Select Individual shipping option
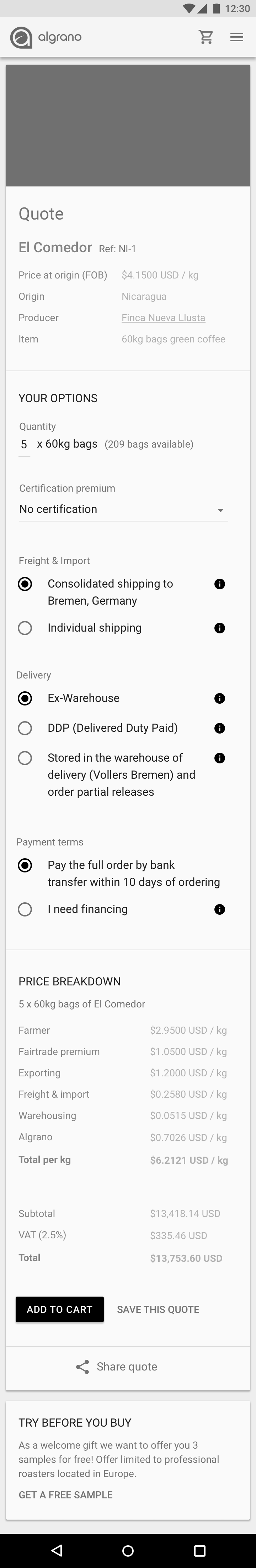256x1568 pixels. (x=25, y=628)
